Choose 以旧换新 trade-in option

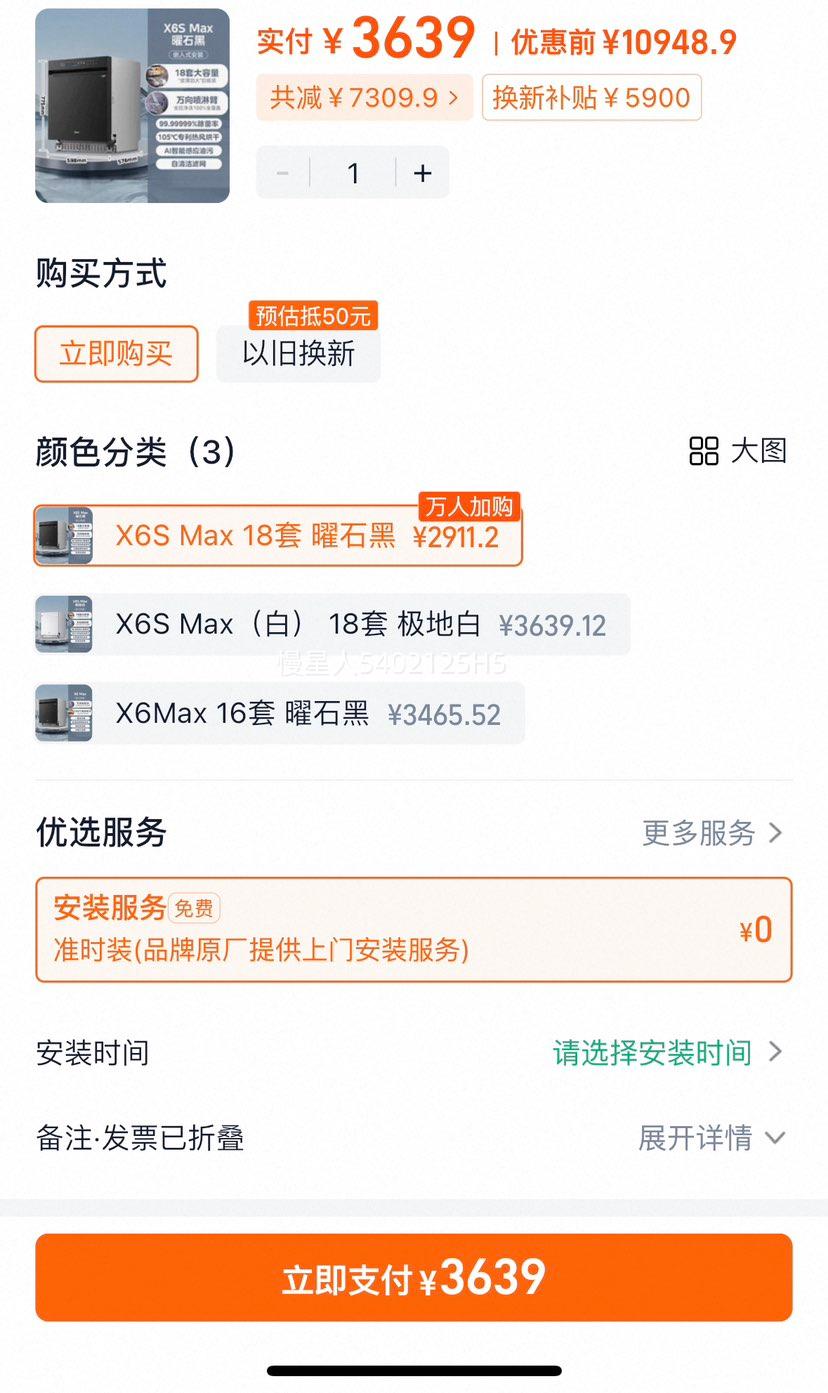pos(298,354)
